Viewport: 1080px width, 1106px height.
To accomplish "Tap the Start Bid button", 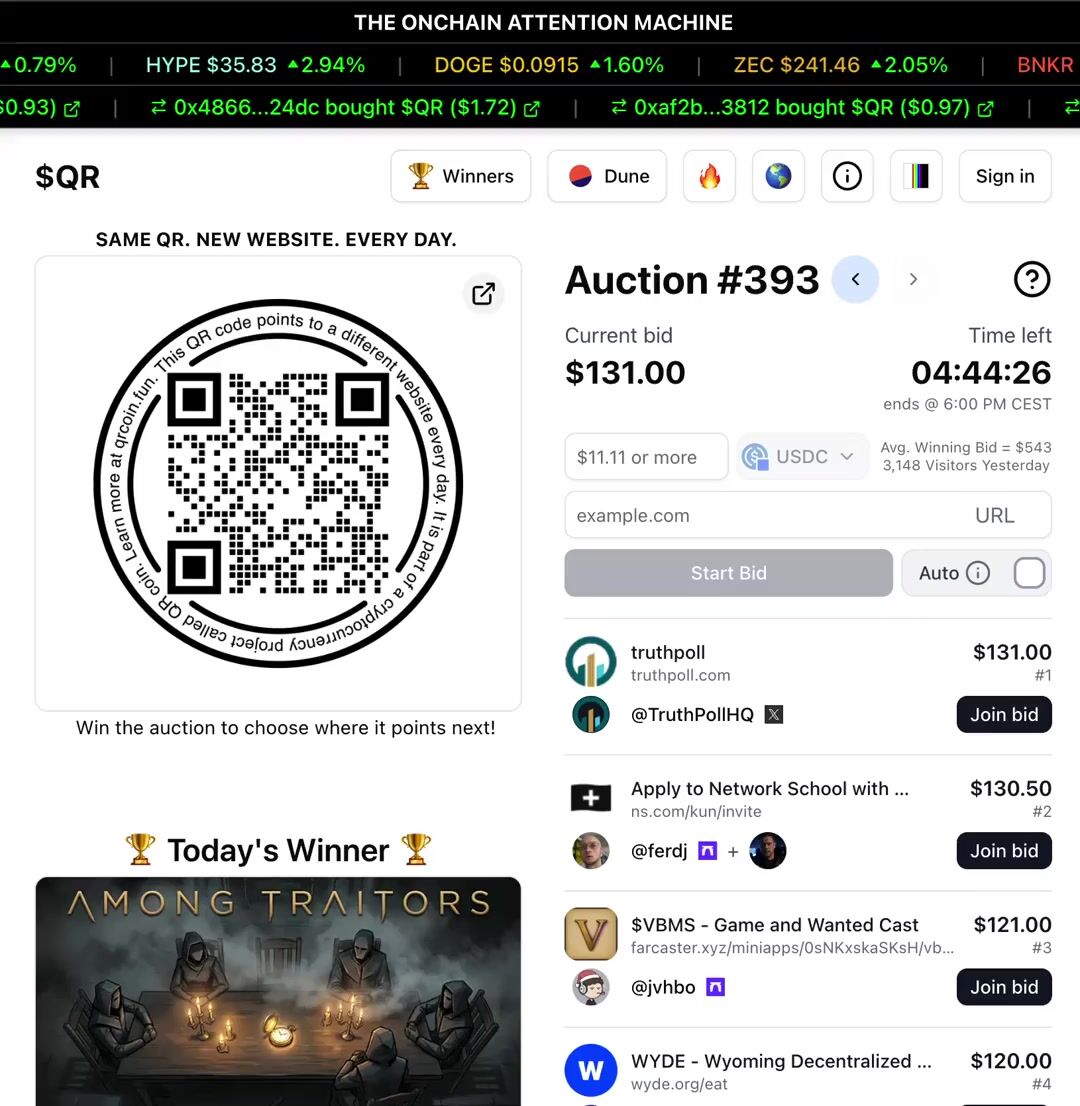I will (728, 573).
